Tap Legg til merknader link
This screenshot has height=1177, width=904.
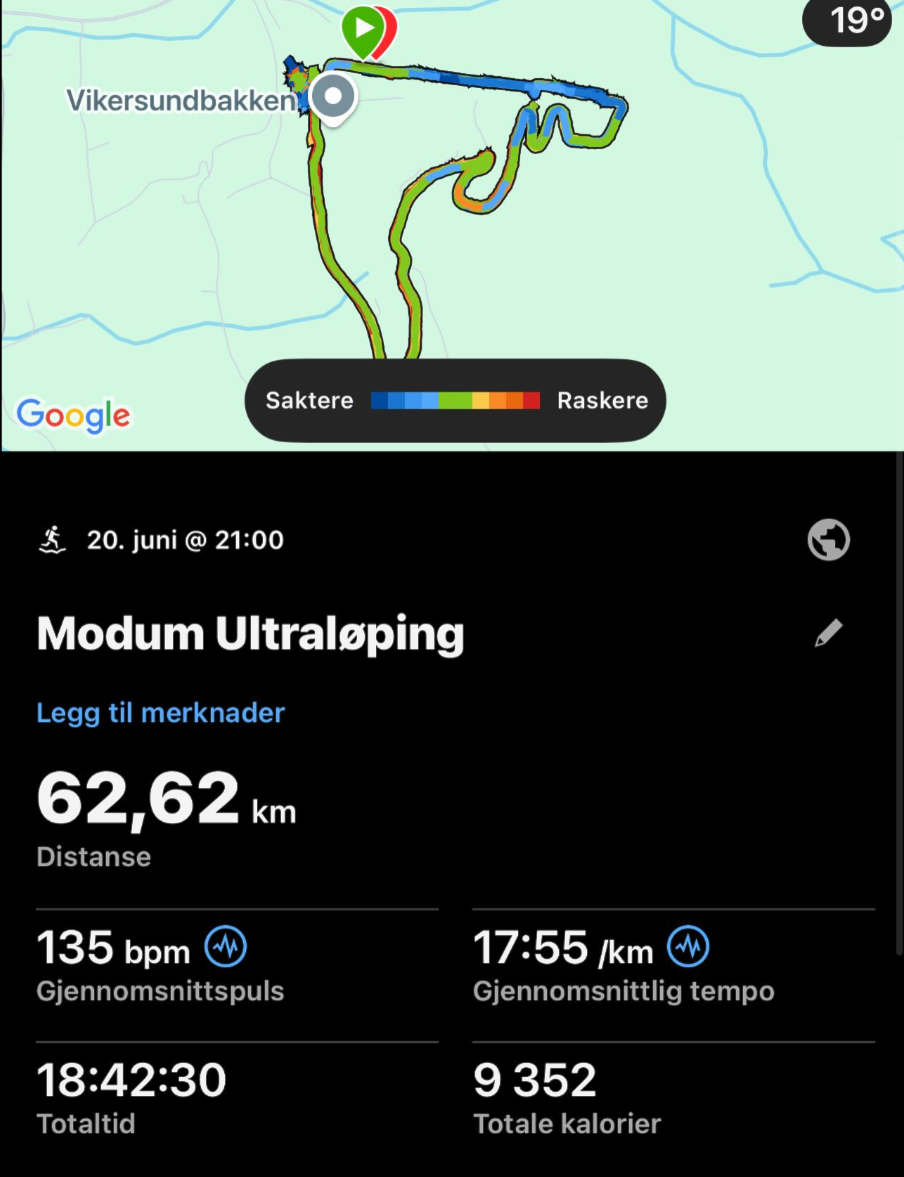(x=161, y=713)
